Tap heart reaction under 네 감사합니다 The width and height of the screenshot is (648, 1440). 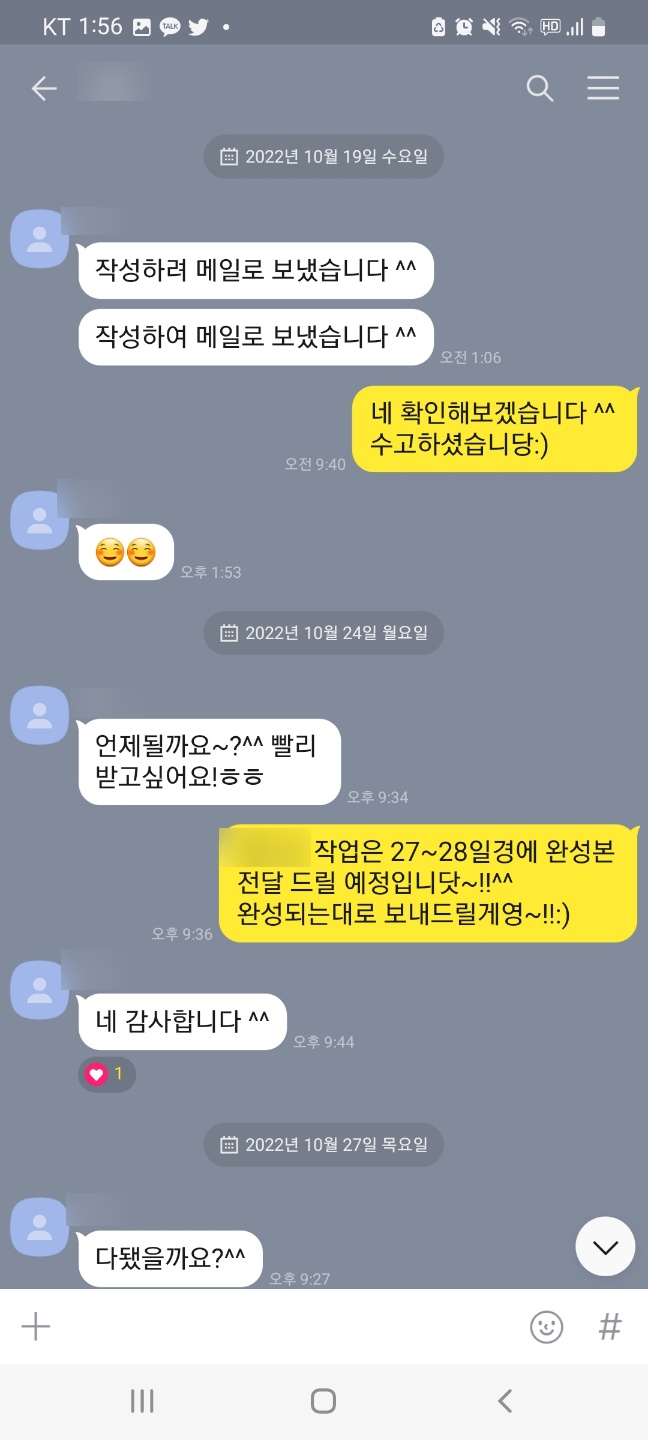106,1075
